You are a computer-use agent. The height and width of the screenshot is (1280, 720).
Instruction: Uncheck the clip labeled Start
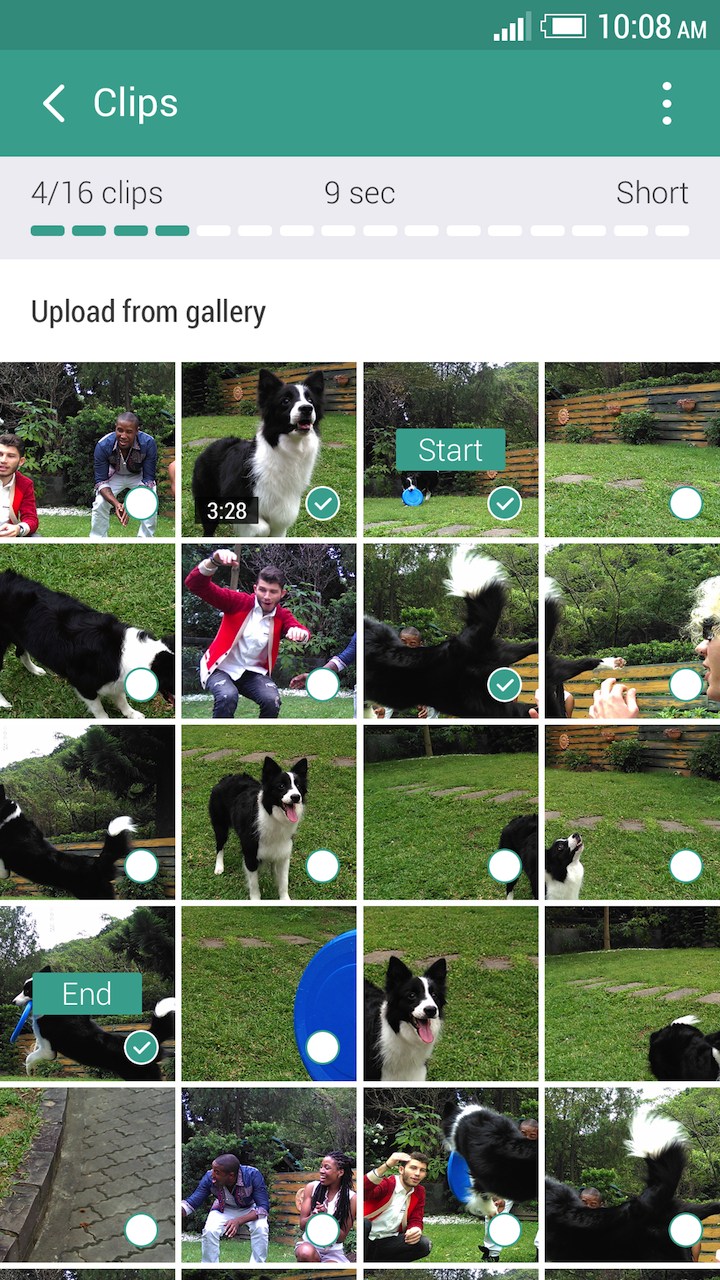pyautogui.click(x=504, y=503)
